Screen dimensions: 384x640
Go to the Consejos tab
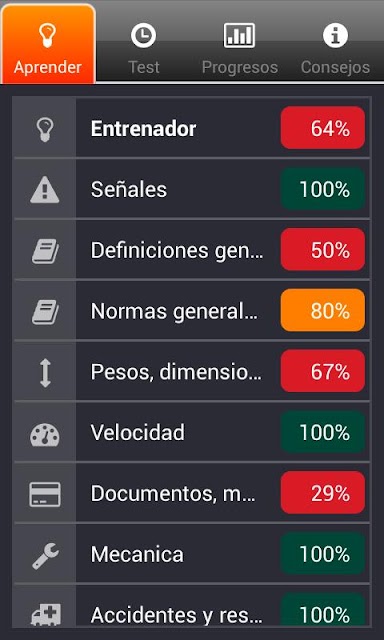335,44
